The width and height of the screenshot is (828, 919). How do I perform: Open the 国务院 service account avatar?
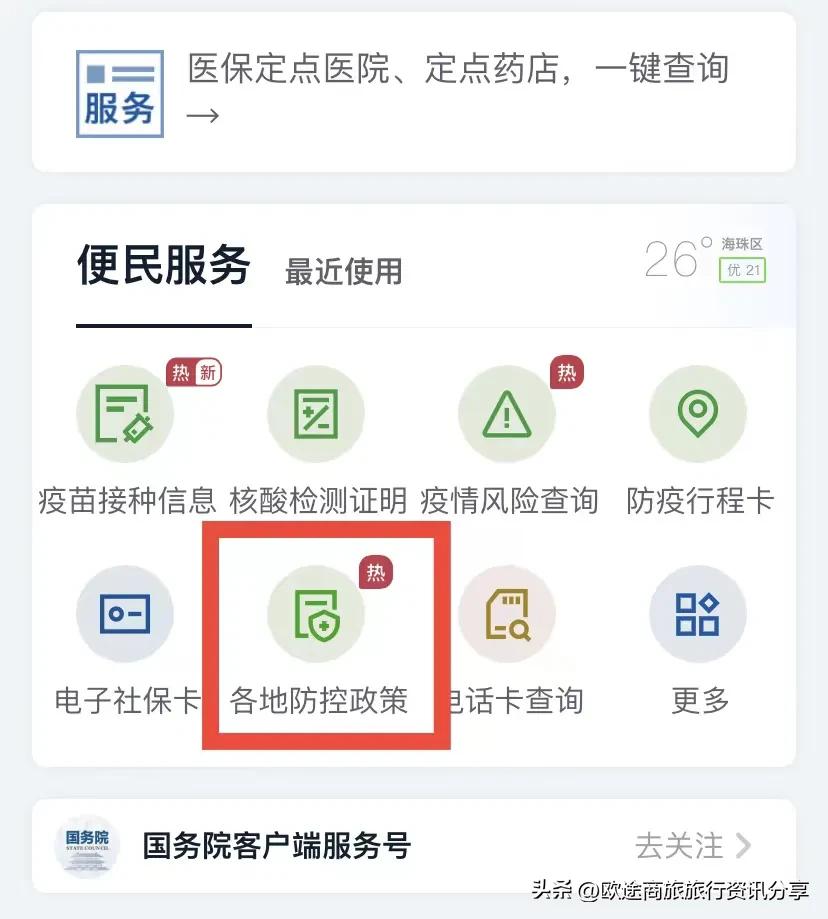[x=89, y=847]
